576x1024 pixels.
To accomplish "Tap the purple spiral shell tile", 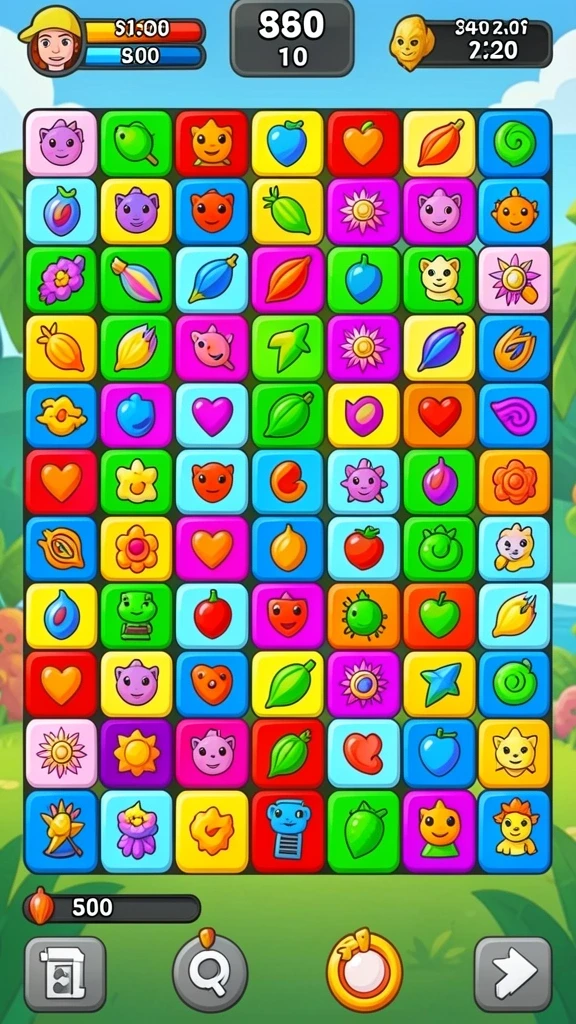I will (515, 415).
